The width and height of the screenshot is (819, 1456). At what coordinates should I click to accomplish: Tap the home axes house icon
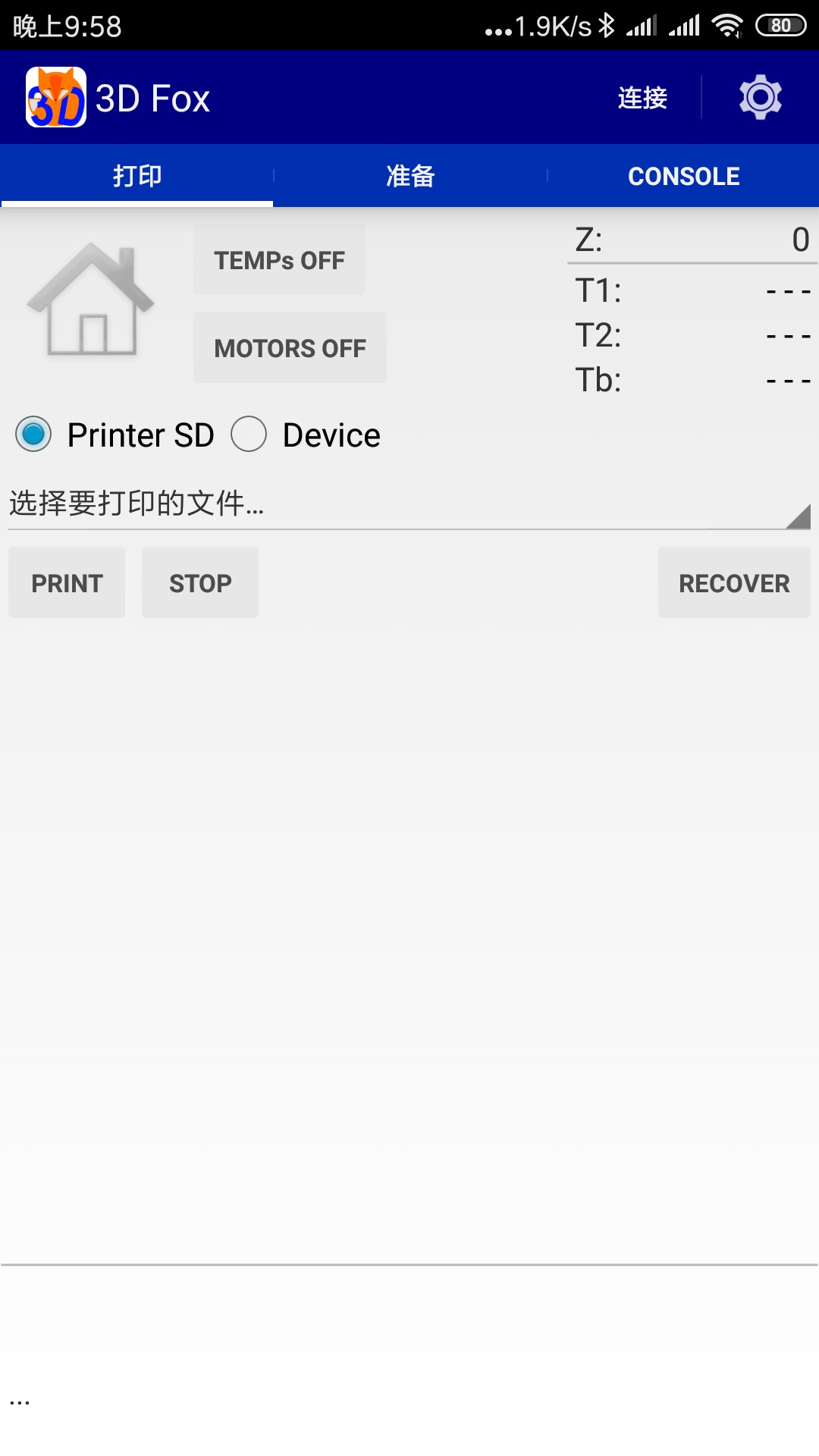click(91, 301)
